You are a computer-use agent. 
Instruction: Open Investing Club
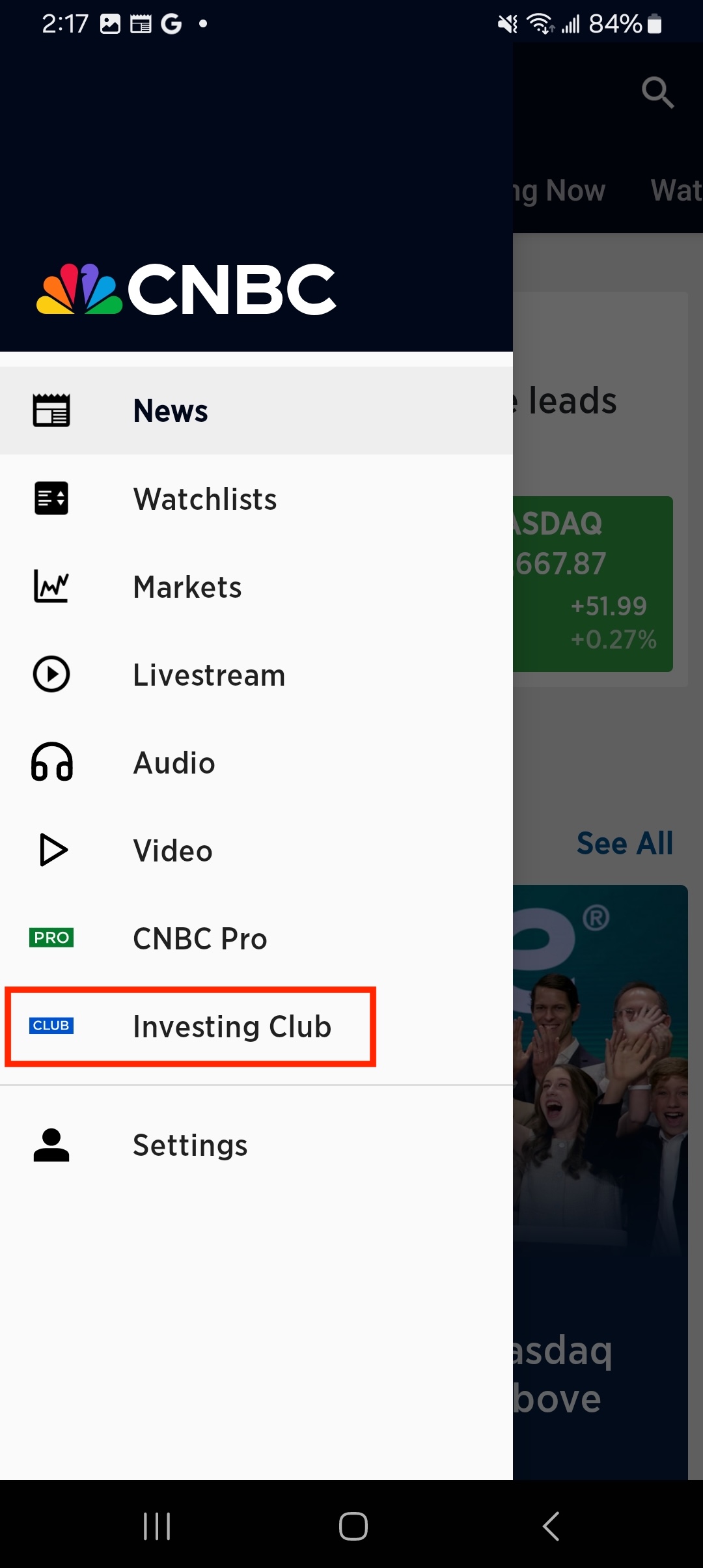tap(256, 1026)
